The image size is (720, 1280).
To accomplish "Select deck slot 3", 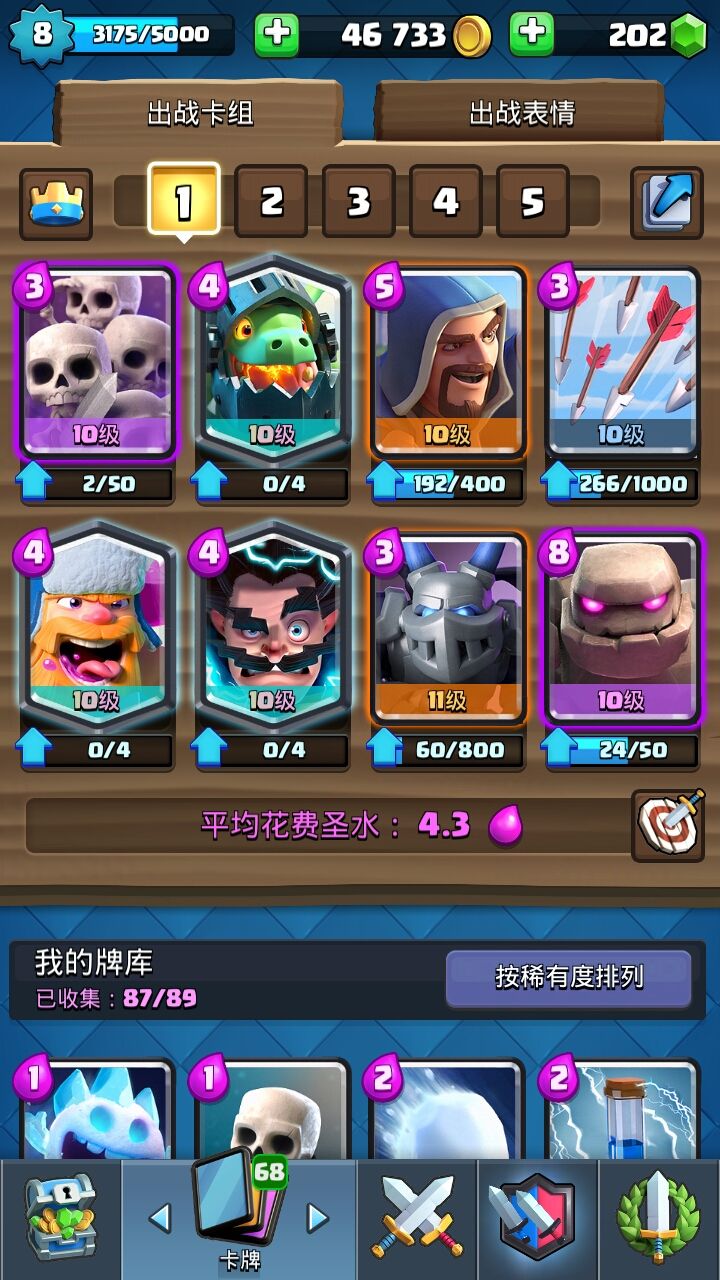I will point(358,201).
